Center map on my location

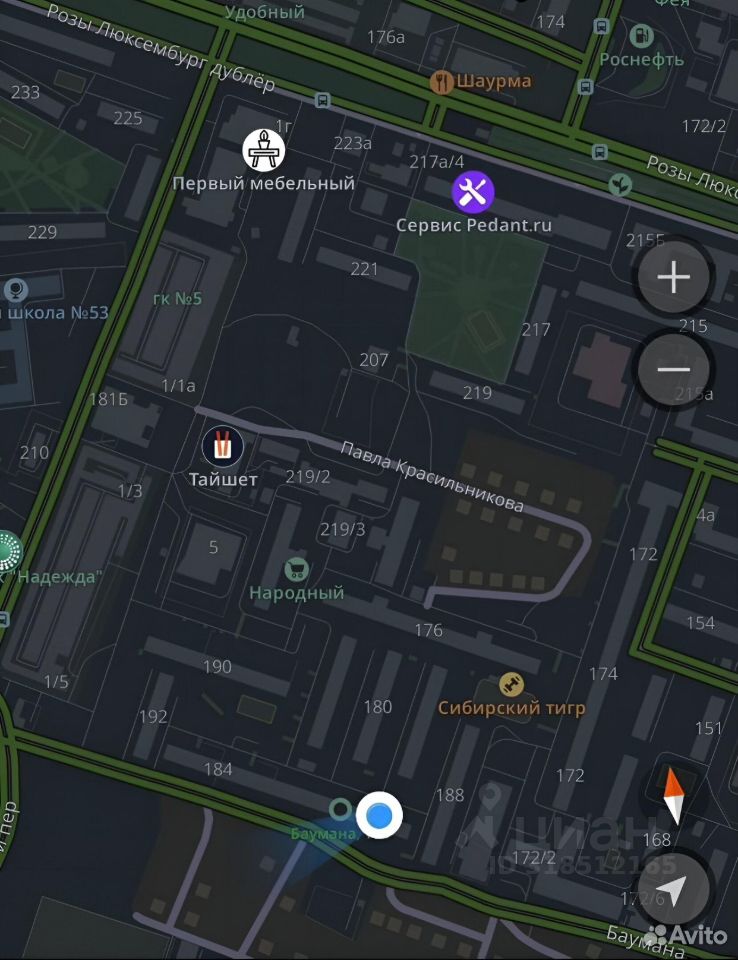674,889
